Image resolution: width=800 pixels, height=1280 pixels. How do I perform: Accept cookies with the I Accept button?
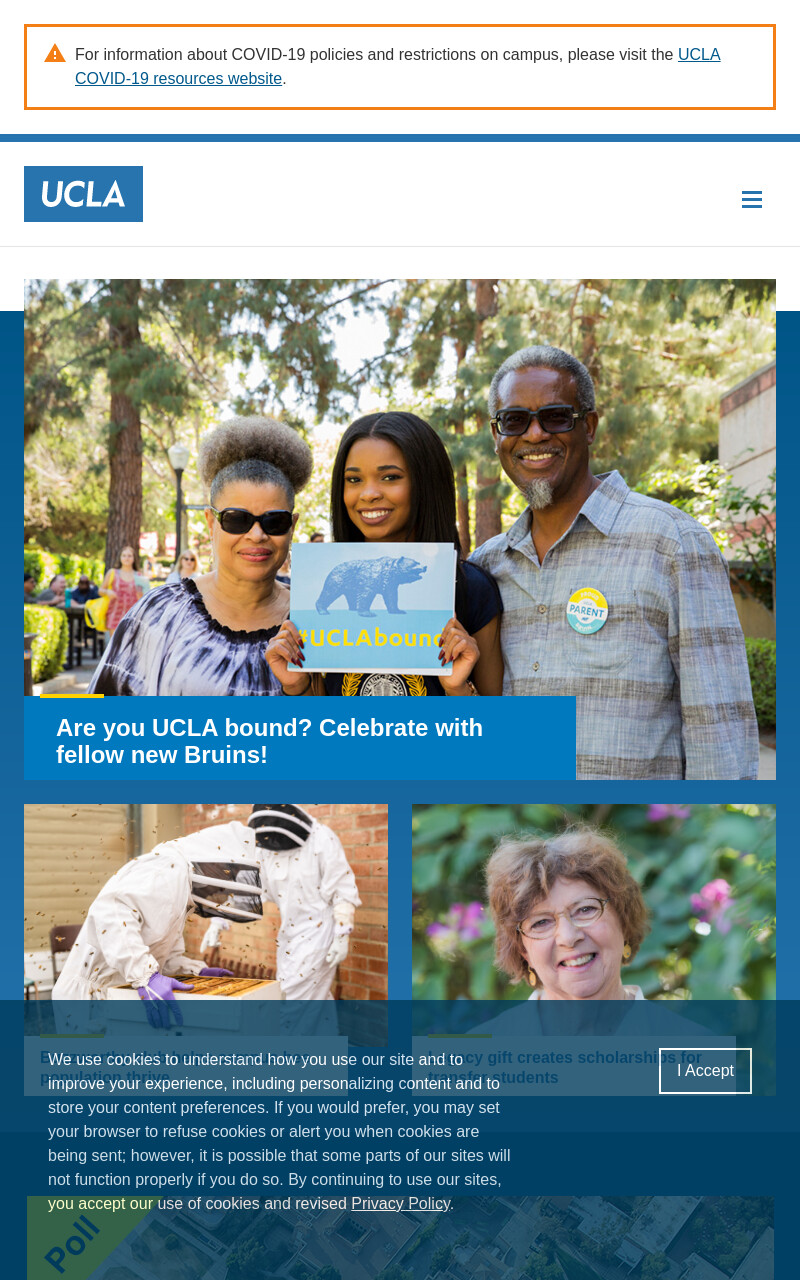coord(705,1071)
